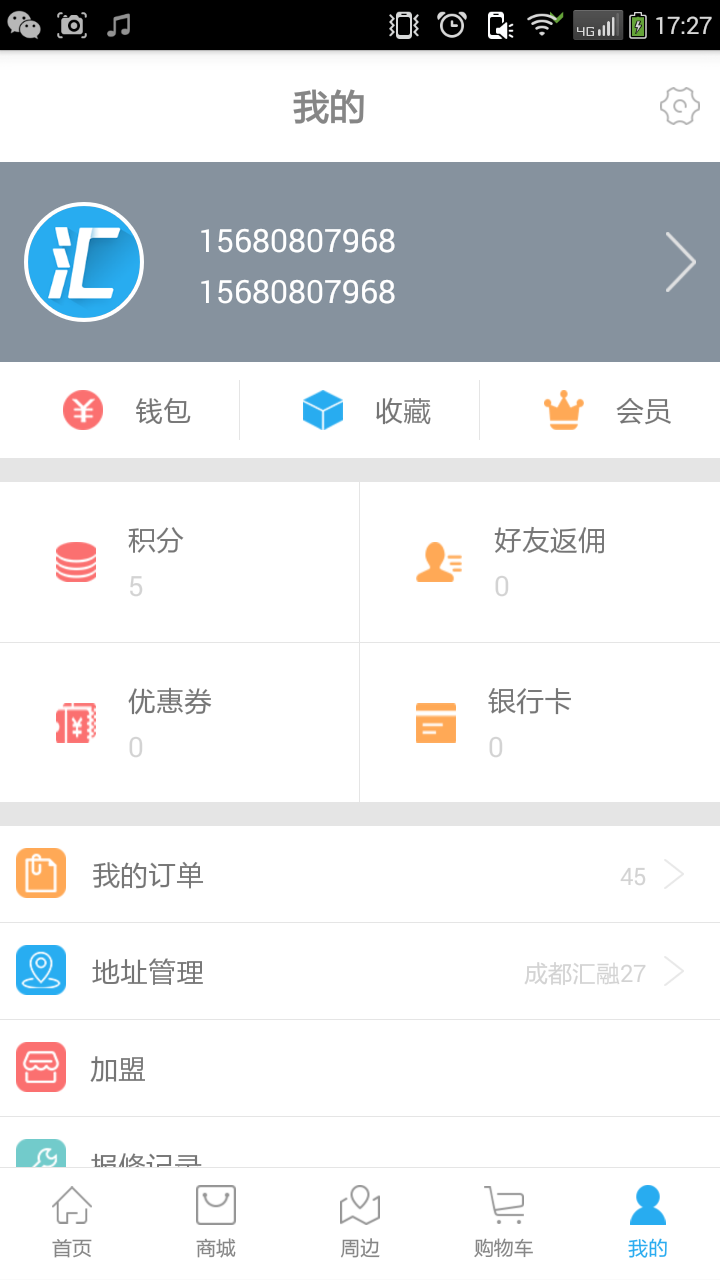
Task: View 积分 points
Action: point(180,562)
